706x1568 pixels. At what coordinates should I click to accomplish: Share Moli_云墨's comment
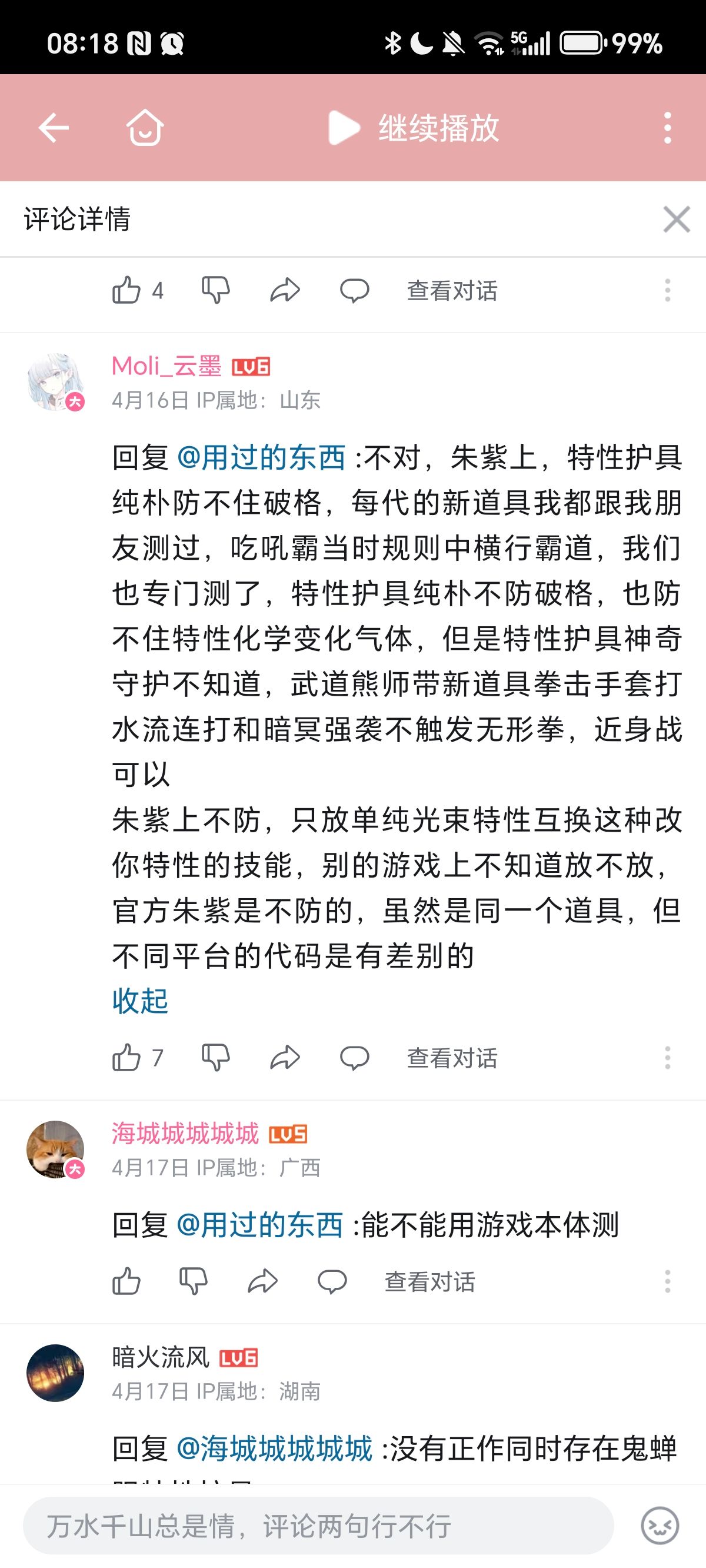pos(285,1058)
